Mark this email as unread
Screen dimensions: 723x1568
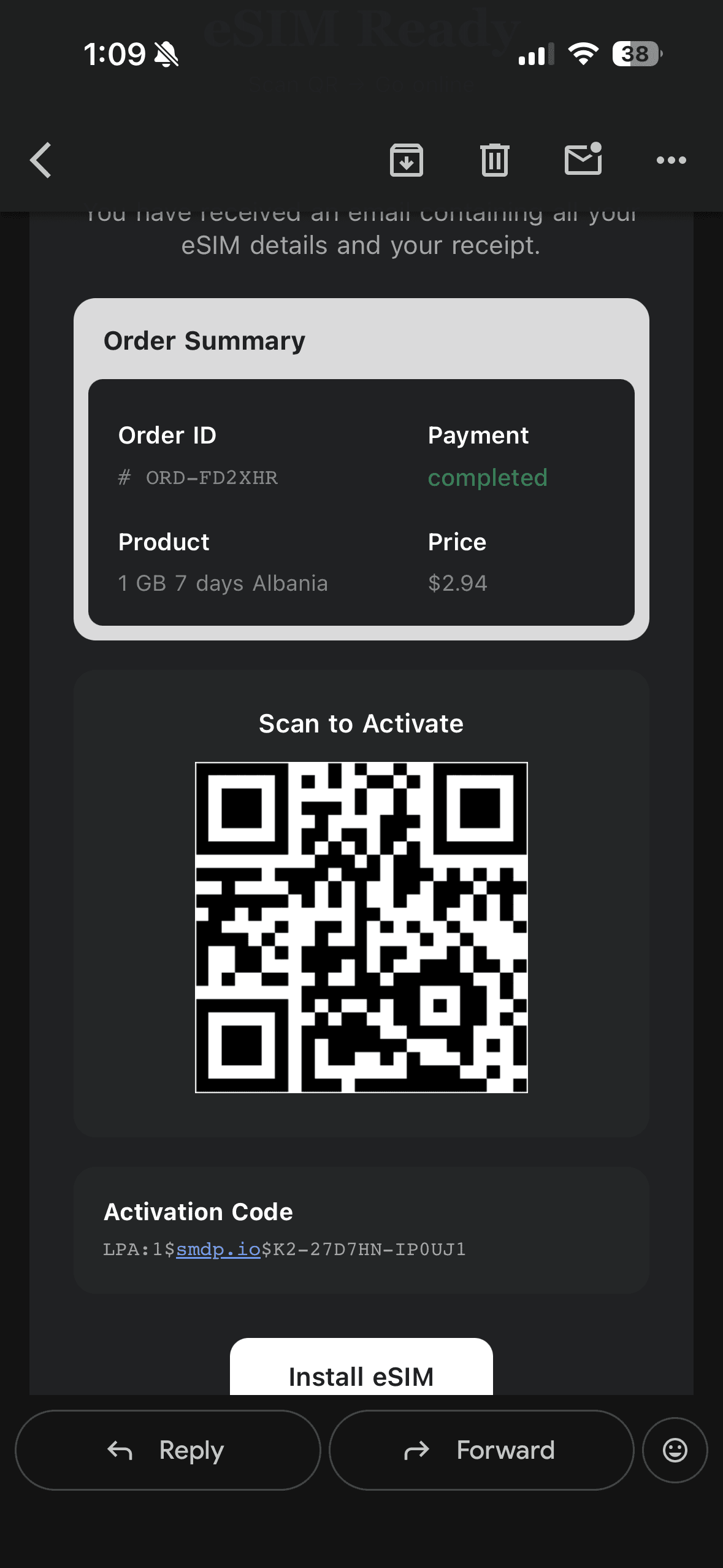point(583,160)
